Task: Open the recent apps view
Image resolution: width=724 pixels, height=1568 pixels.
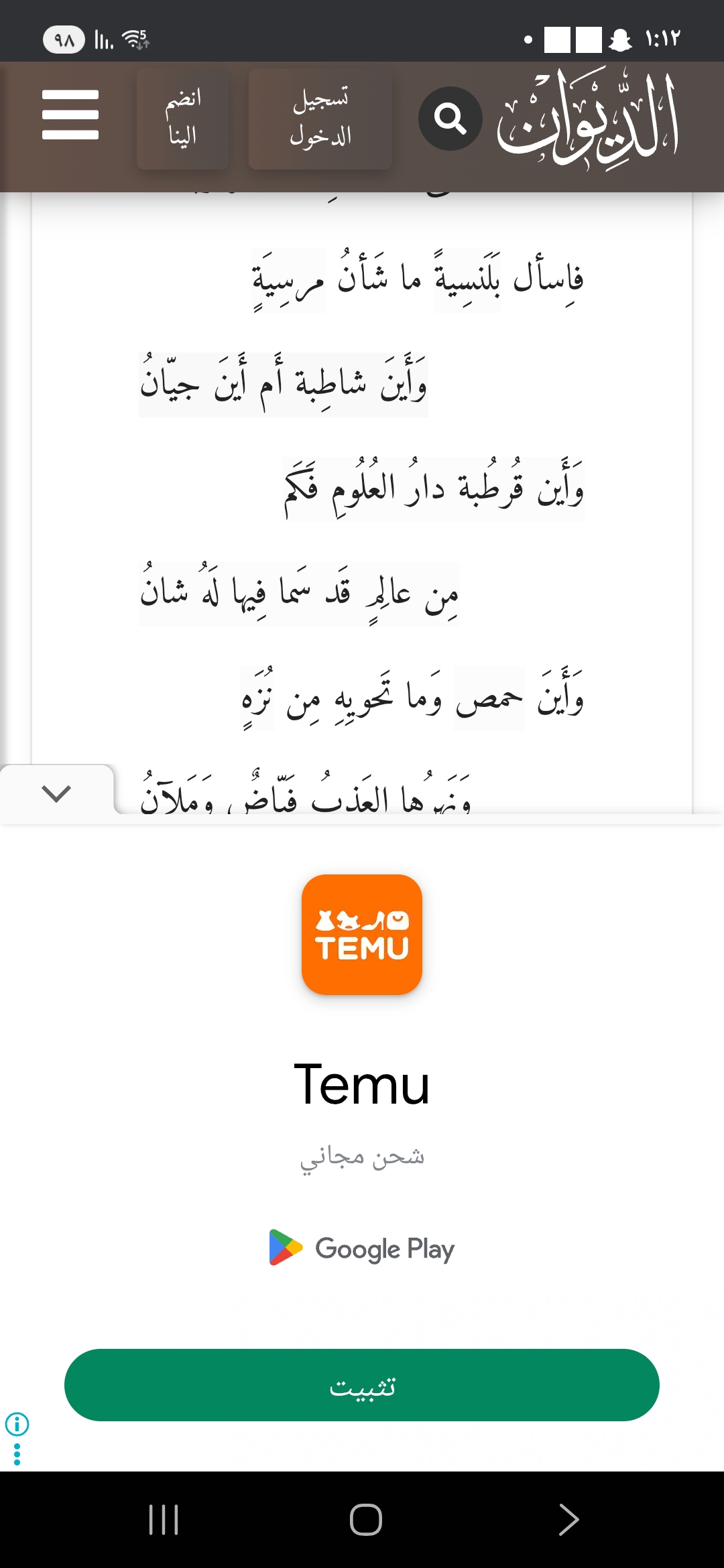Action: click(164, 1519)
